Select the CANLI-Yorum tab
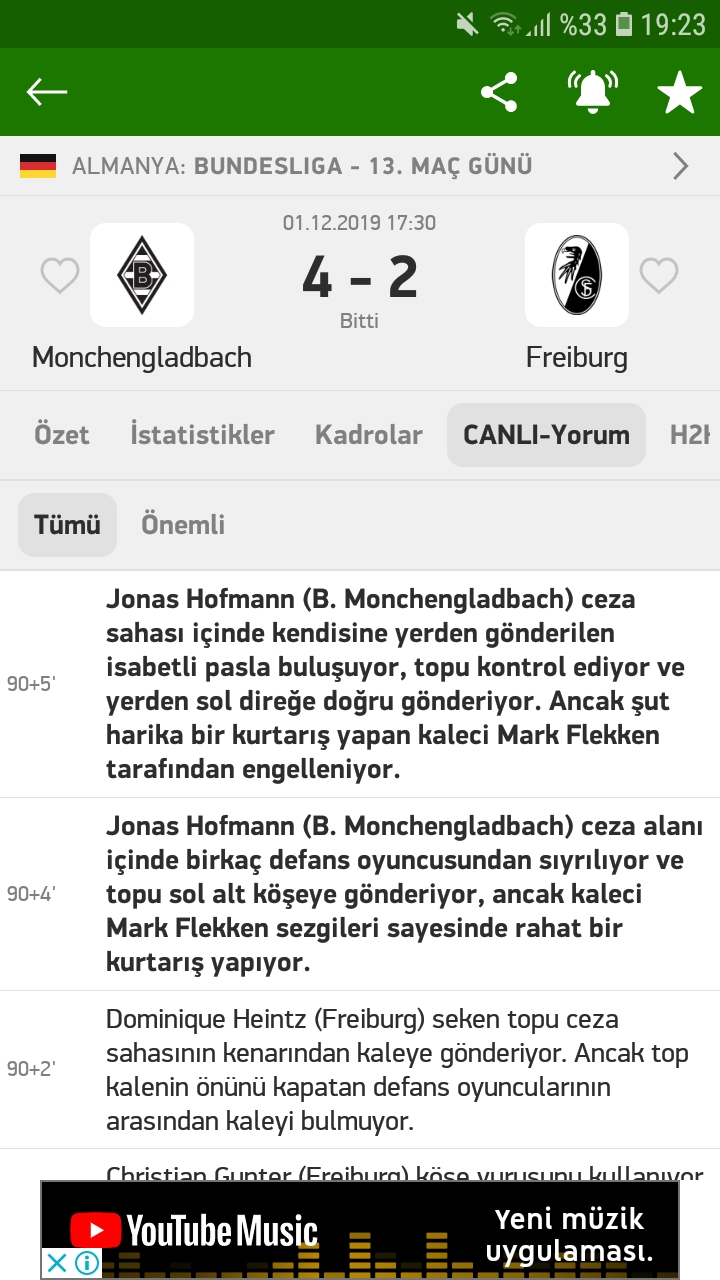This screenshot has width=720, height=1280. pyautogui.click(x=546, y=435)
